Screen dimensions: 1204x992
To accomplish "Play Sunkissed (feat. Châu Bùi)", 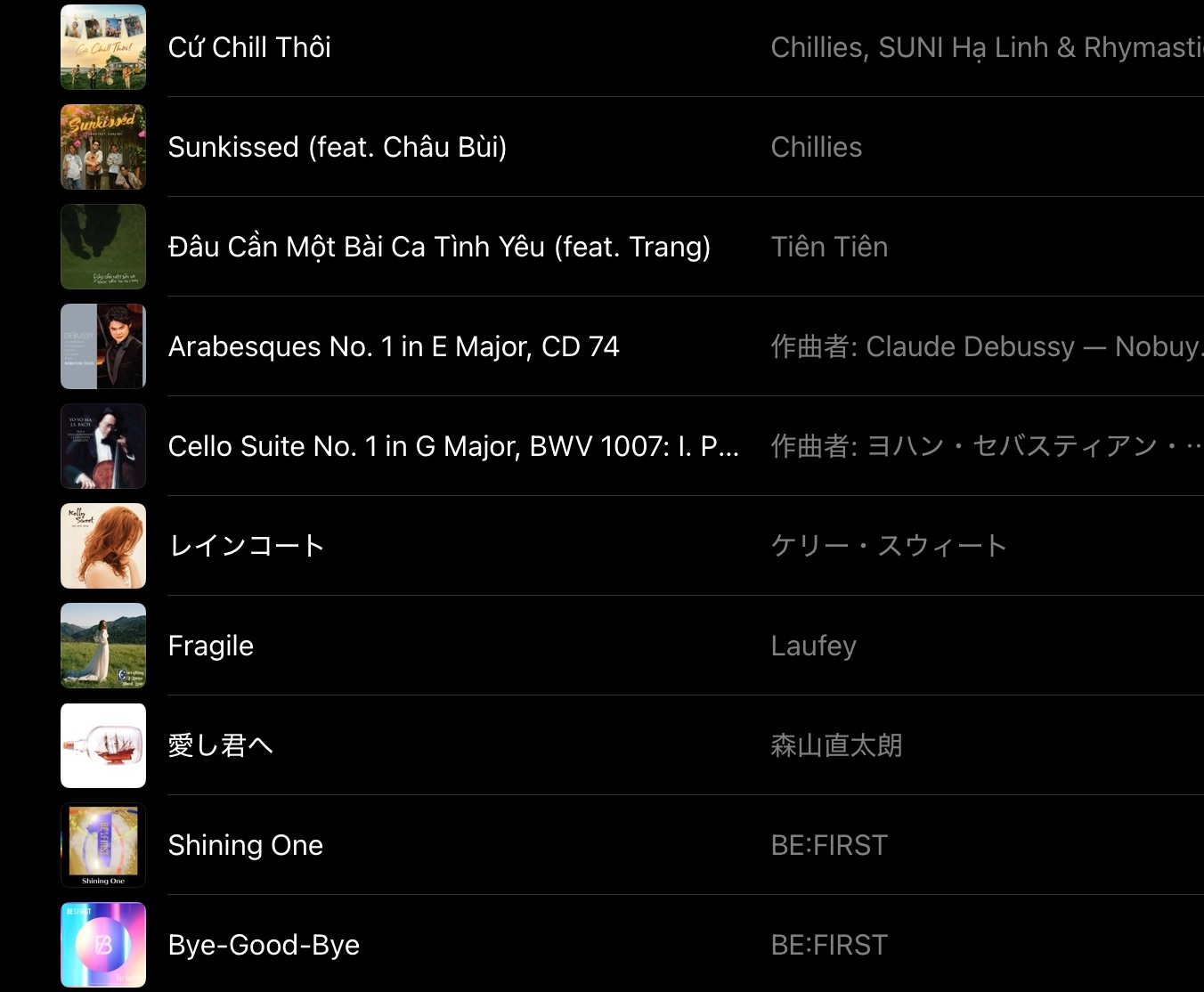I will [x=337, y=147].
